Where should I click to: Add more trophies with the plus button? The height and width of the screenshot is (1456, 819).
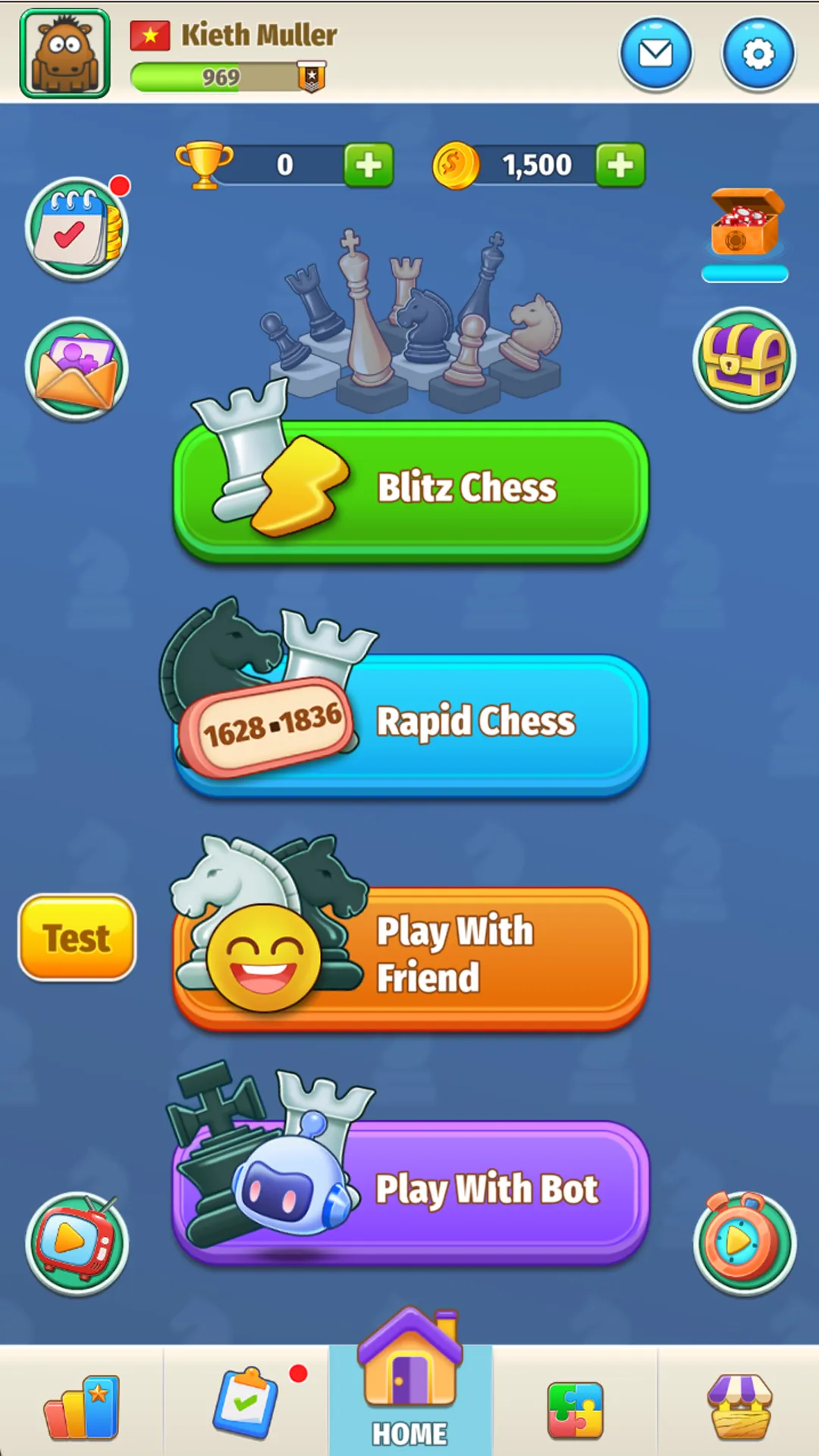tap(369, 165)
